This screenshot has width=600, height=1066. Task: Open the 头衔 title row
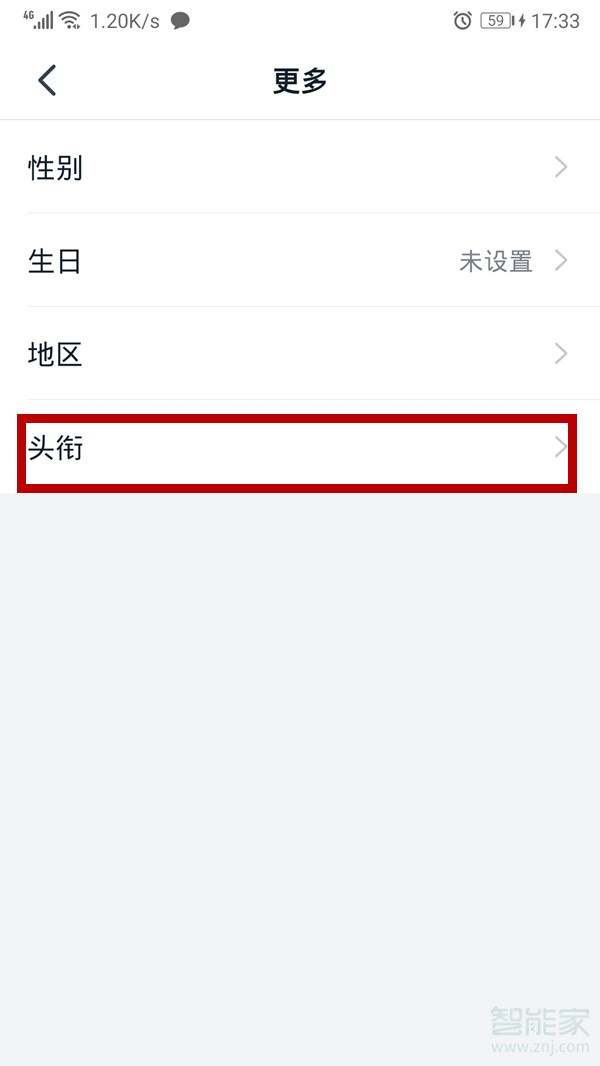(298, 448)
